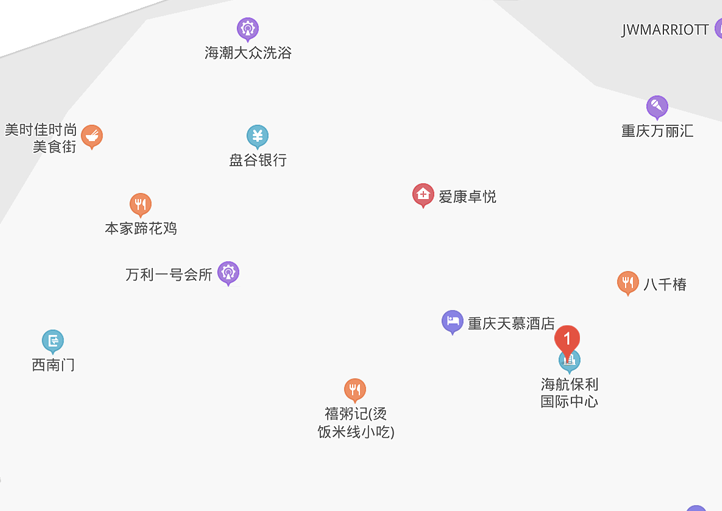Select the 西南门 gate marker
Screen dimensions: 722x511
click(x=53, y=341)
